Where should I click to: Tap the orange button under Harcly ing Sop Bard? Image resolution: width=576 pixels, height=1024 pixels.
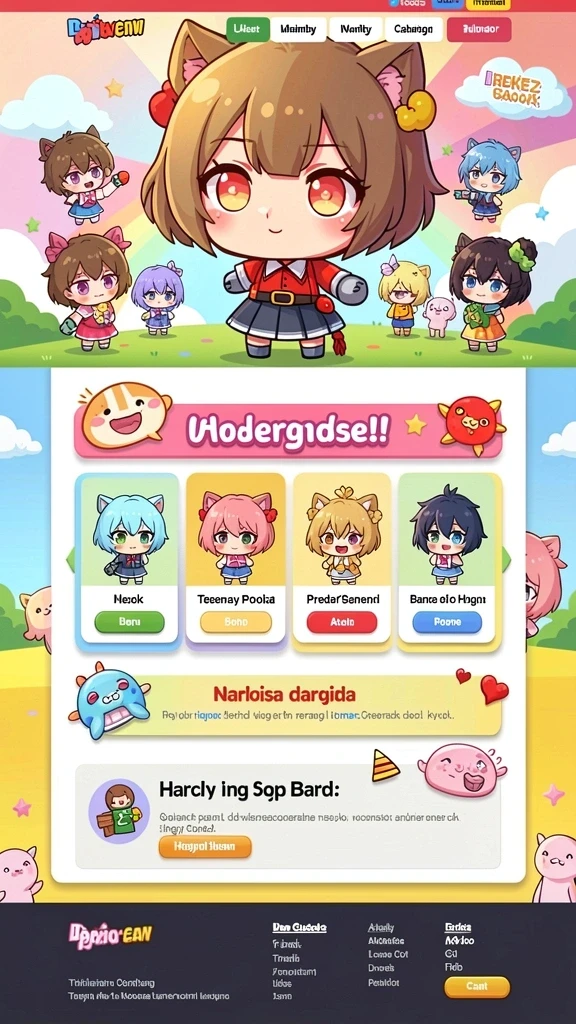[x=205, y=847]
